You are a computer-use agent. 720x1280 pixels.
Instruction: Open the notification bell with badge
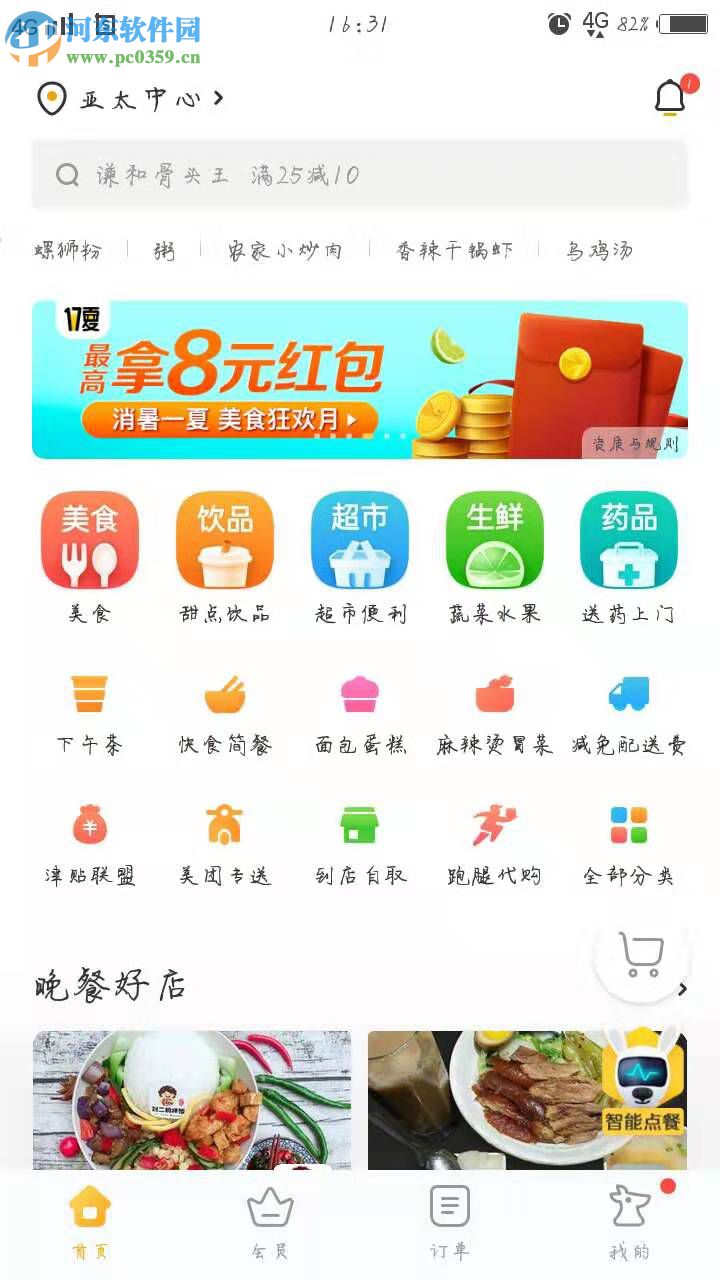[x=670, y=97]
